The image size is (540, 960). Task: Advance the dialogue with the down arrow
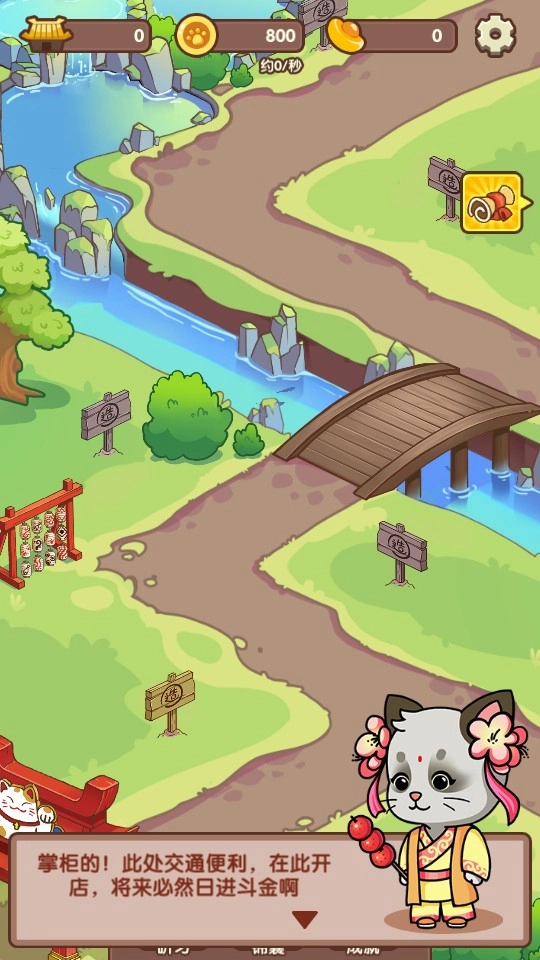pyautogui.click(x=304, y=919)
